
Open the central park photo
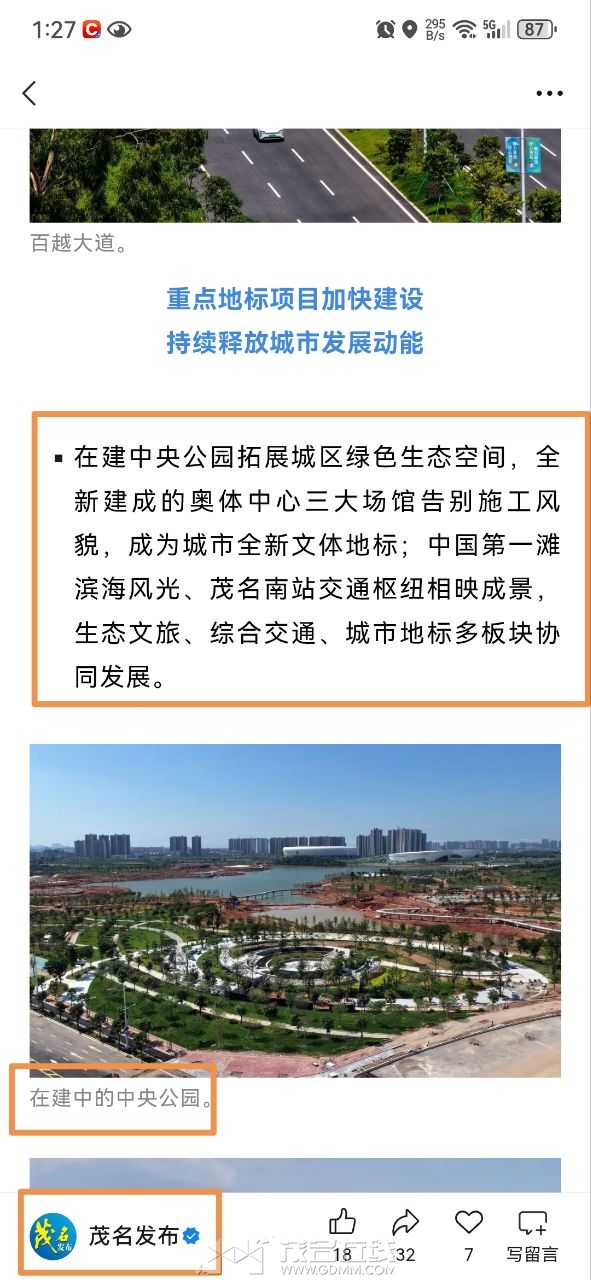(x=295, y=910)
